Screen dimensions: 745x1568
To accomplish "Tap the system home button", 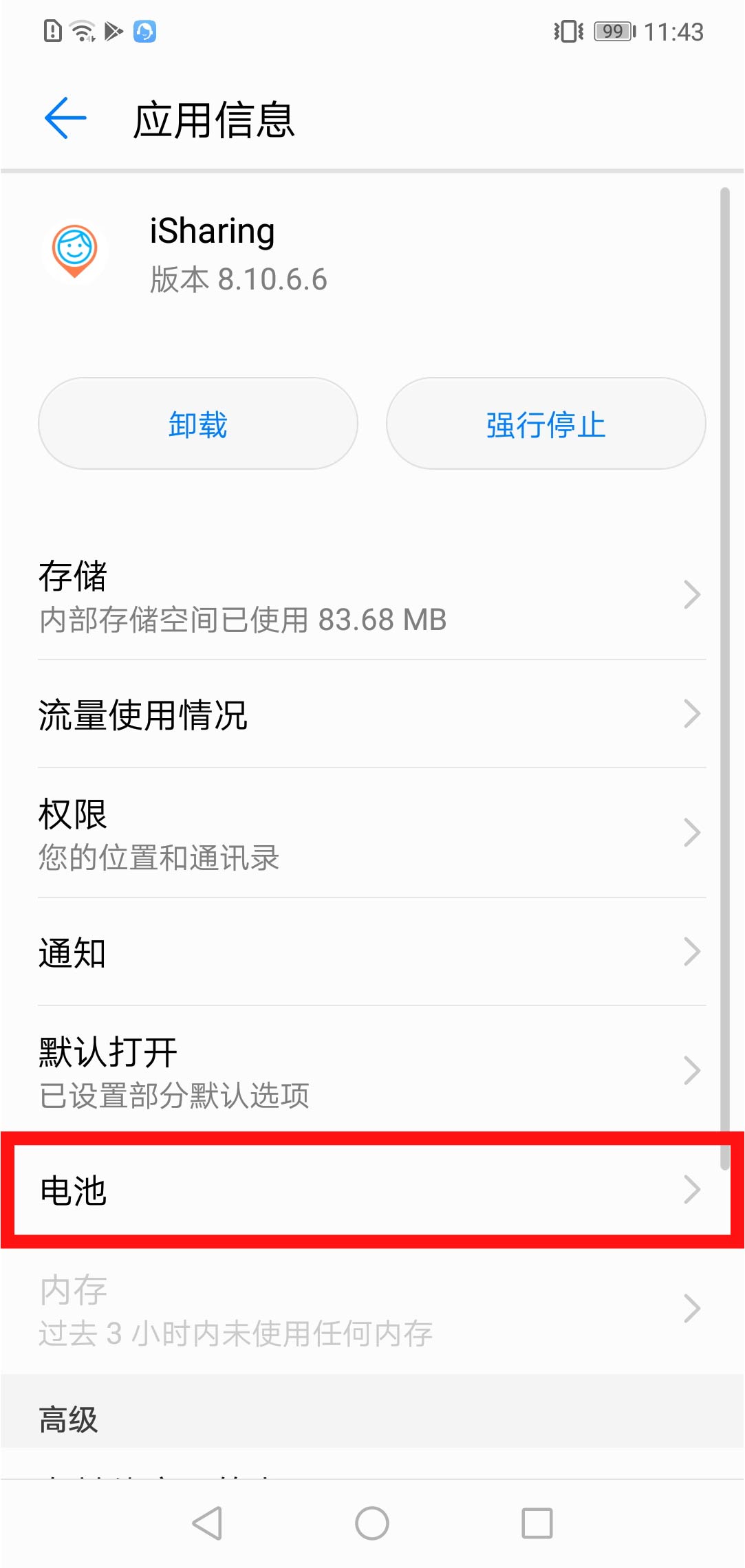I will [372, 1523].
